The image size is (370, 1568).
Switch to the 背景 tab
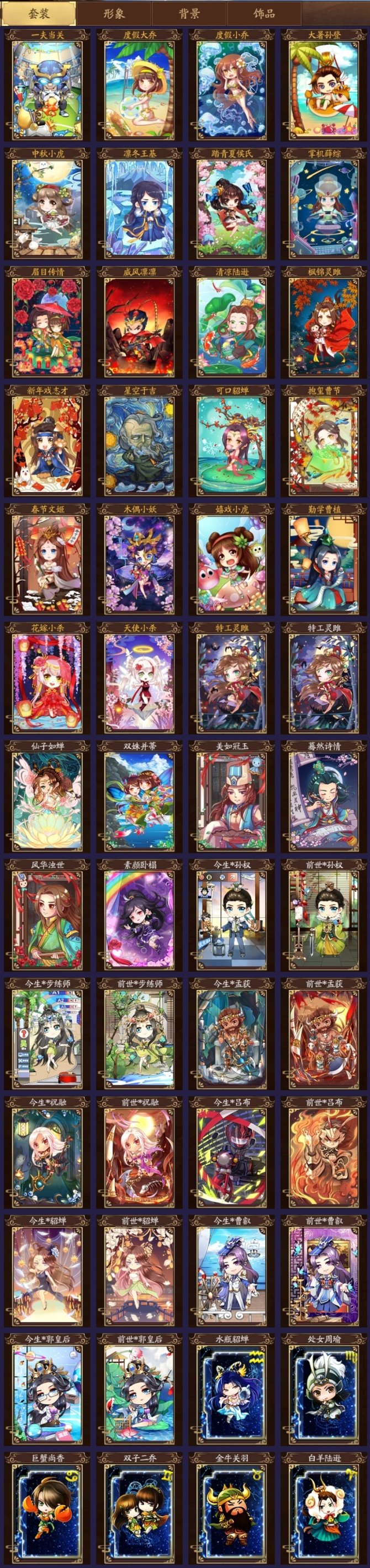click(189, 13)
